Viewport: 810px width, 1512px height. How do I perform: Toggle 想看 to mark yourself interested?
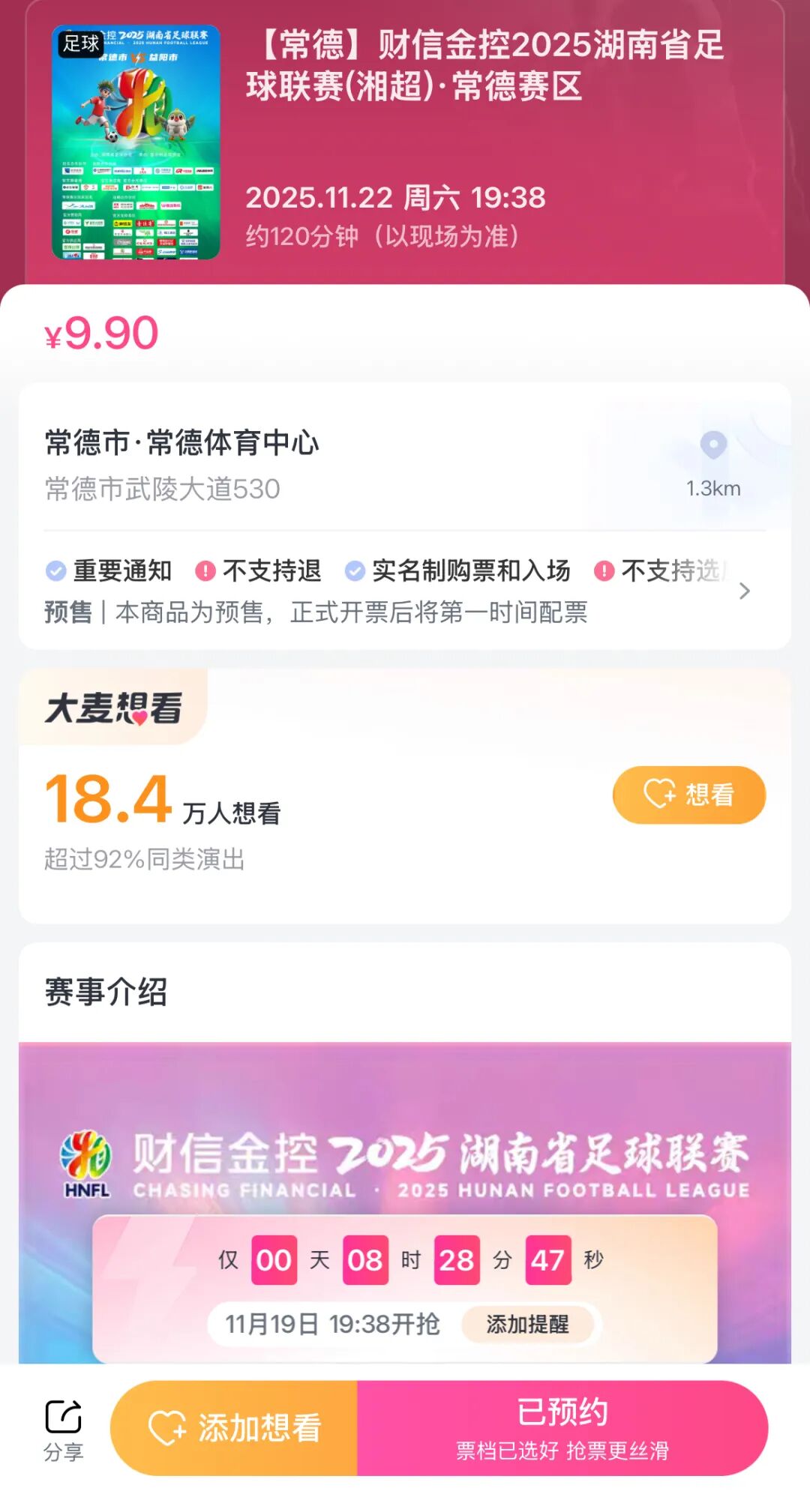coord(690,795)
